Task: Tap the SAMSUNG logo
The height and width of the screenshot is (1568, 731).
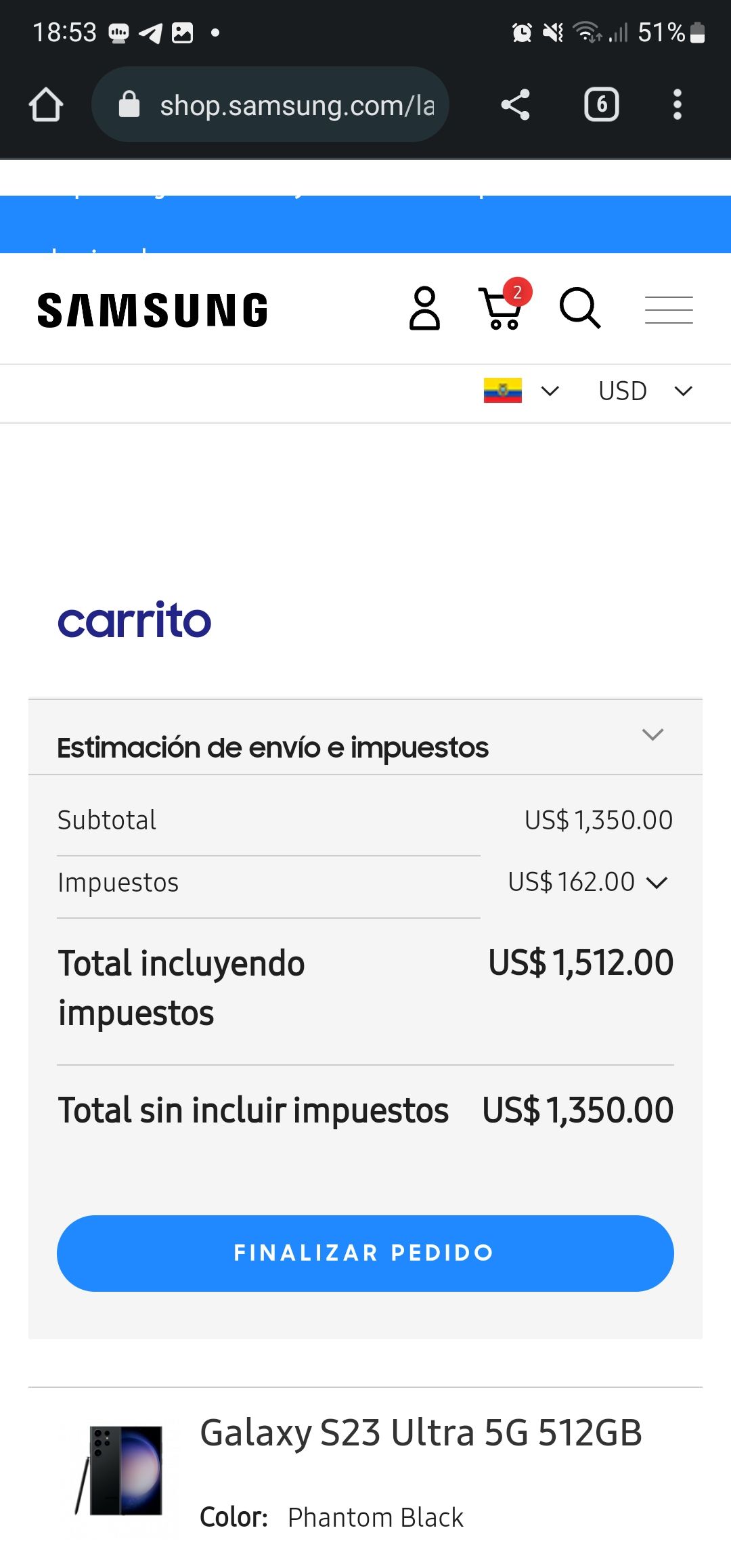Action: [x=153, y=309]
